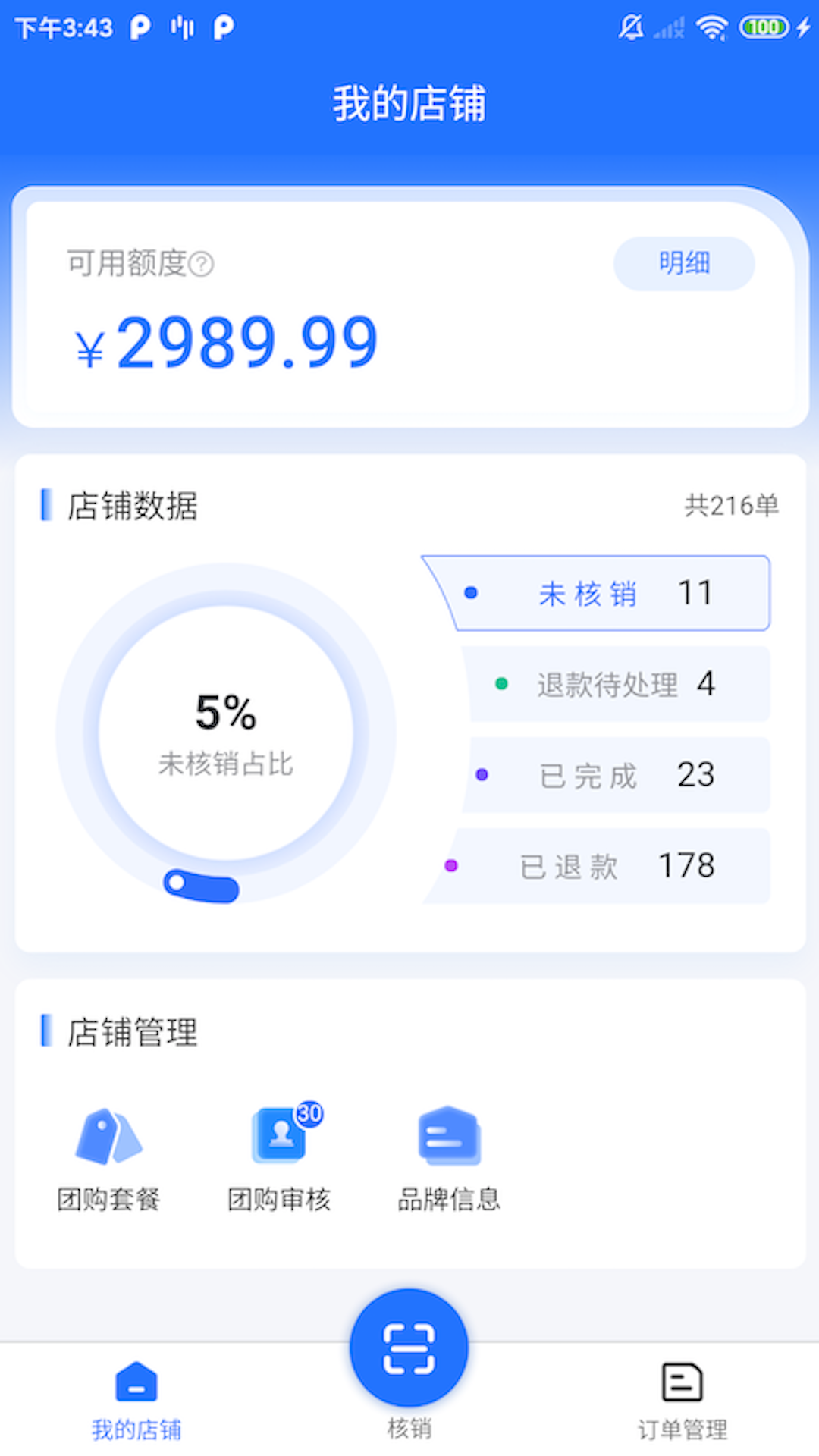Tap the help icon beside 可用额度

point(202,264)
